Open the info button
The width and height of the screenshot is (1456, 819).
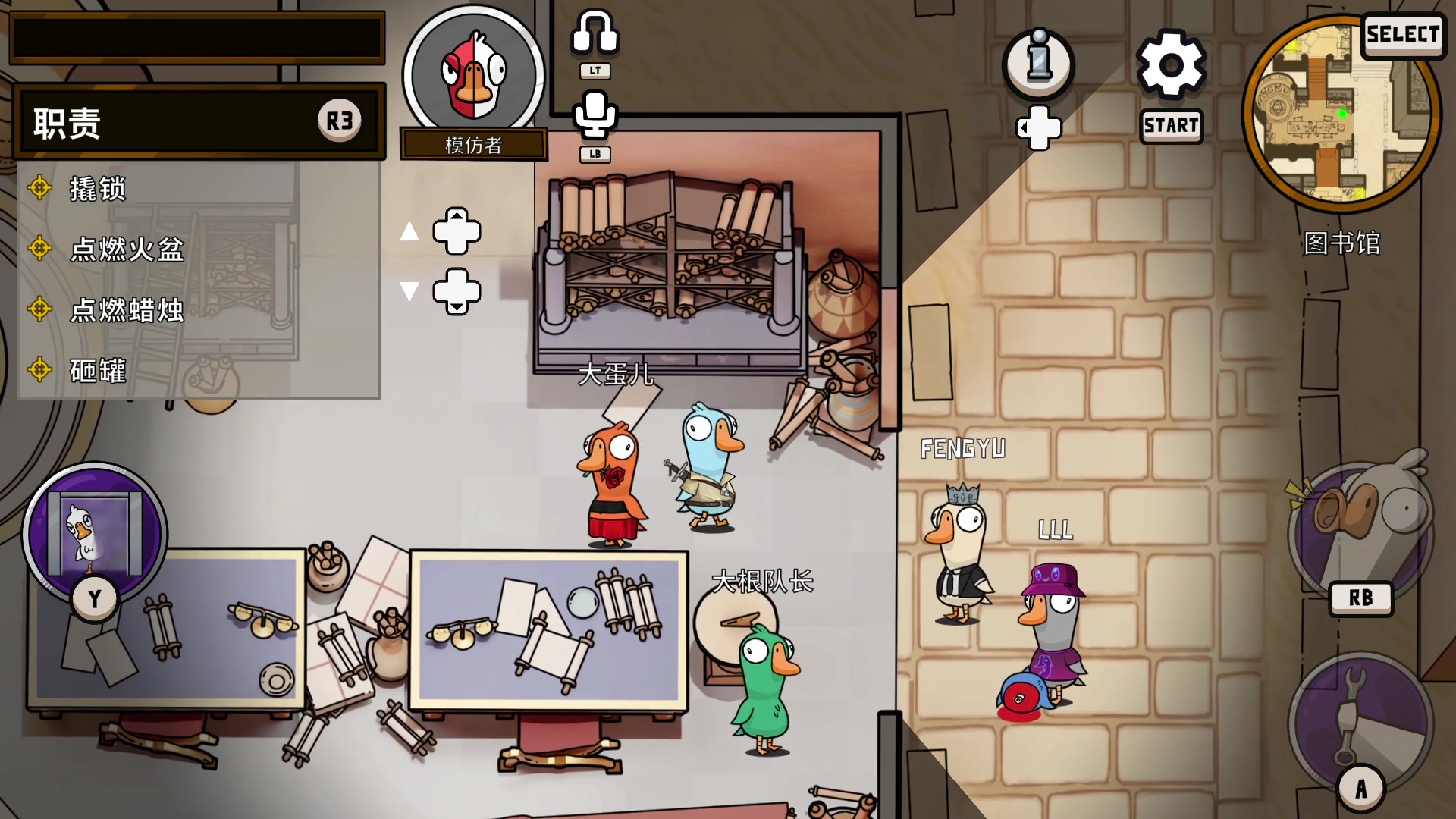tap(1038, 64)
